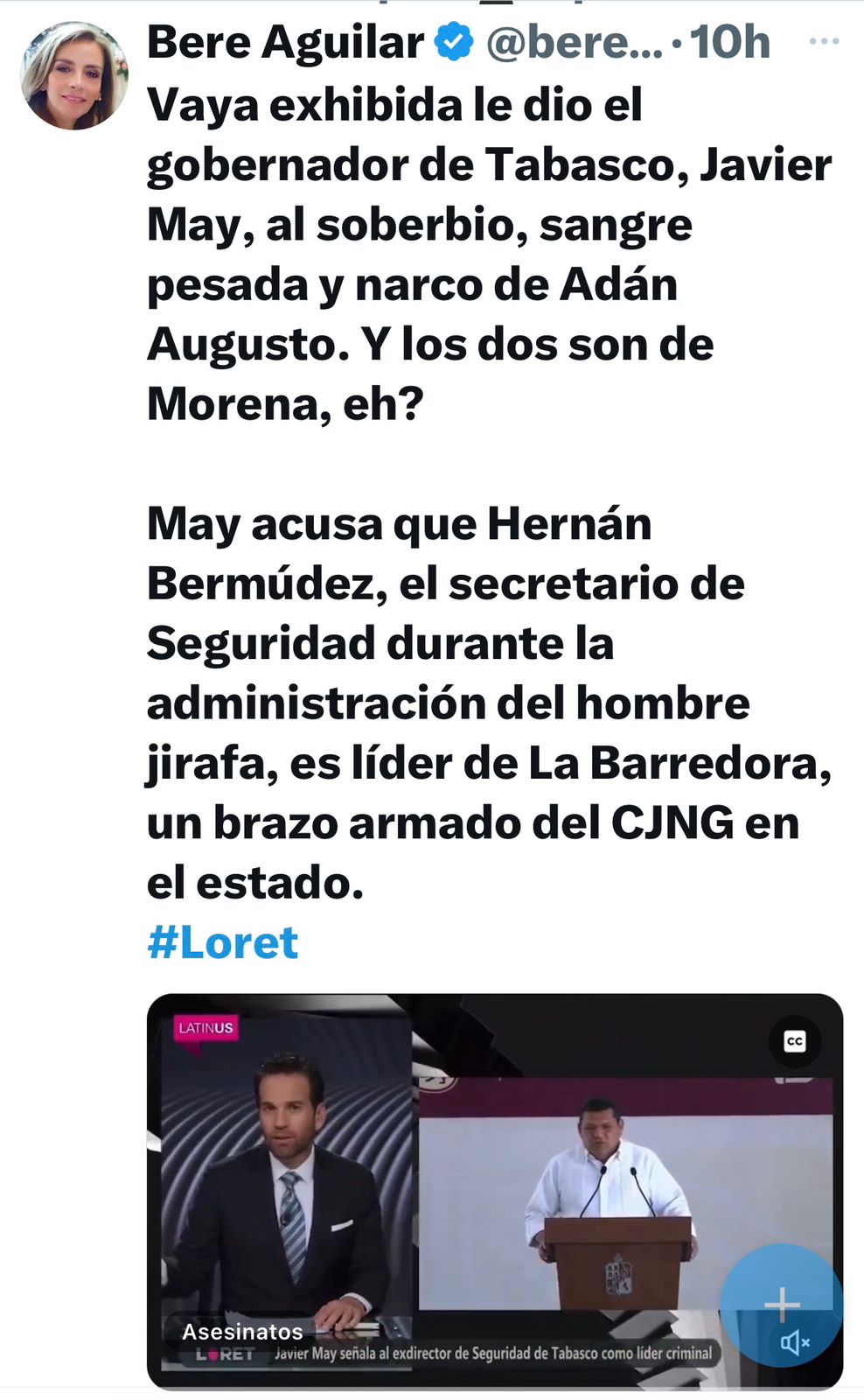Open Bere Aguilar's profile picture
Image resolution: width=864 pixels, height=1400 pixels.
pyautogui.click(x=74, y=77)
